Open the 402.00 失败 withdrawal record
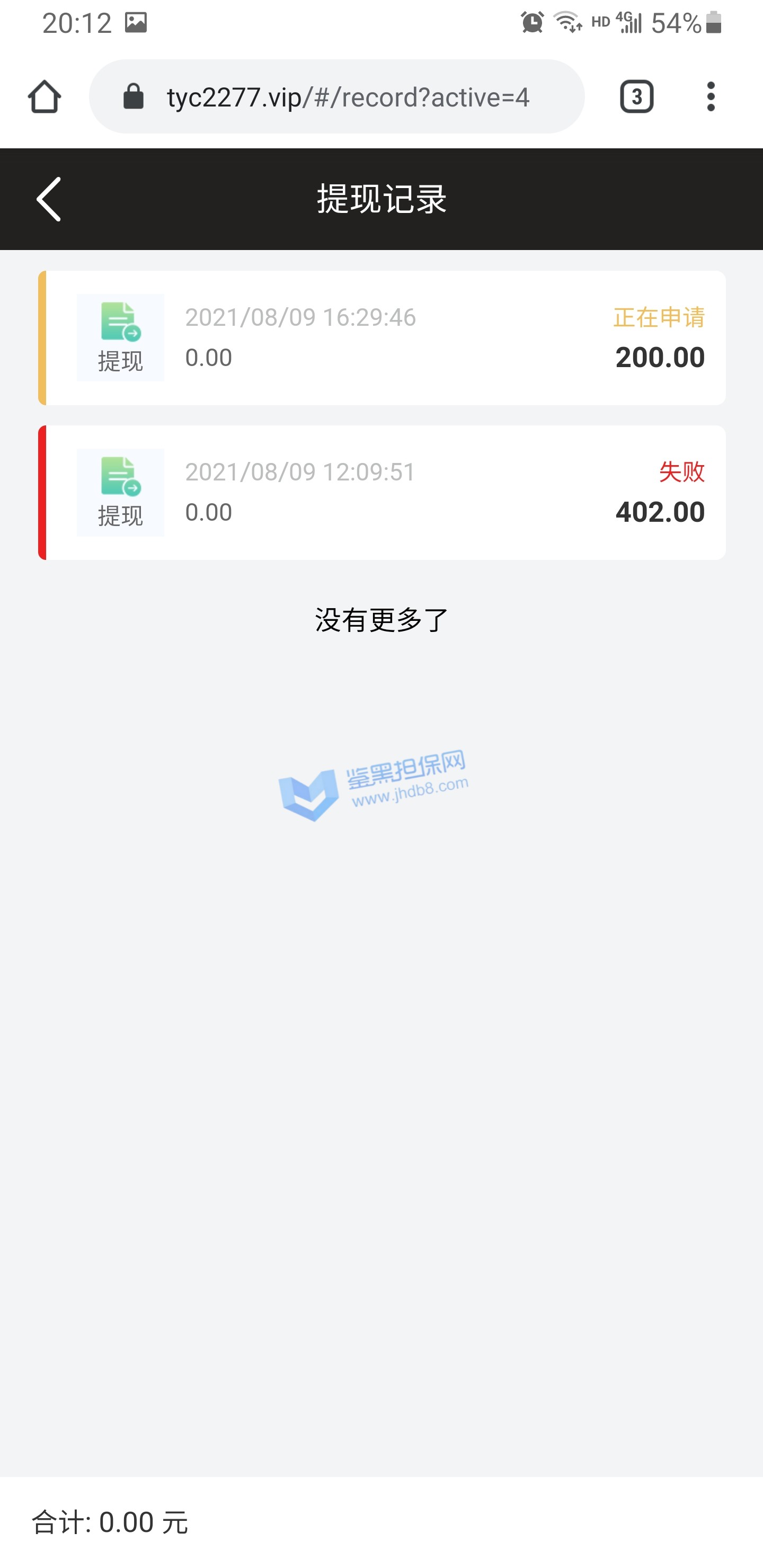 tap(382, 493)
